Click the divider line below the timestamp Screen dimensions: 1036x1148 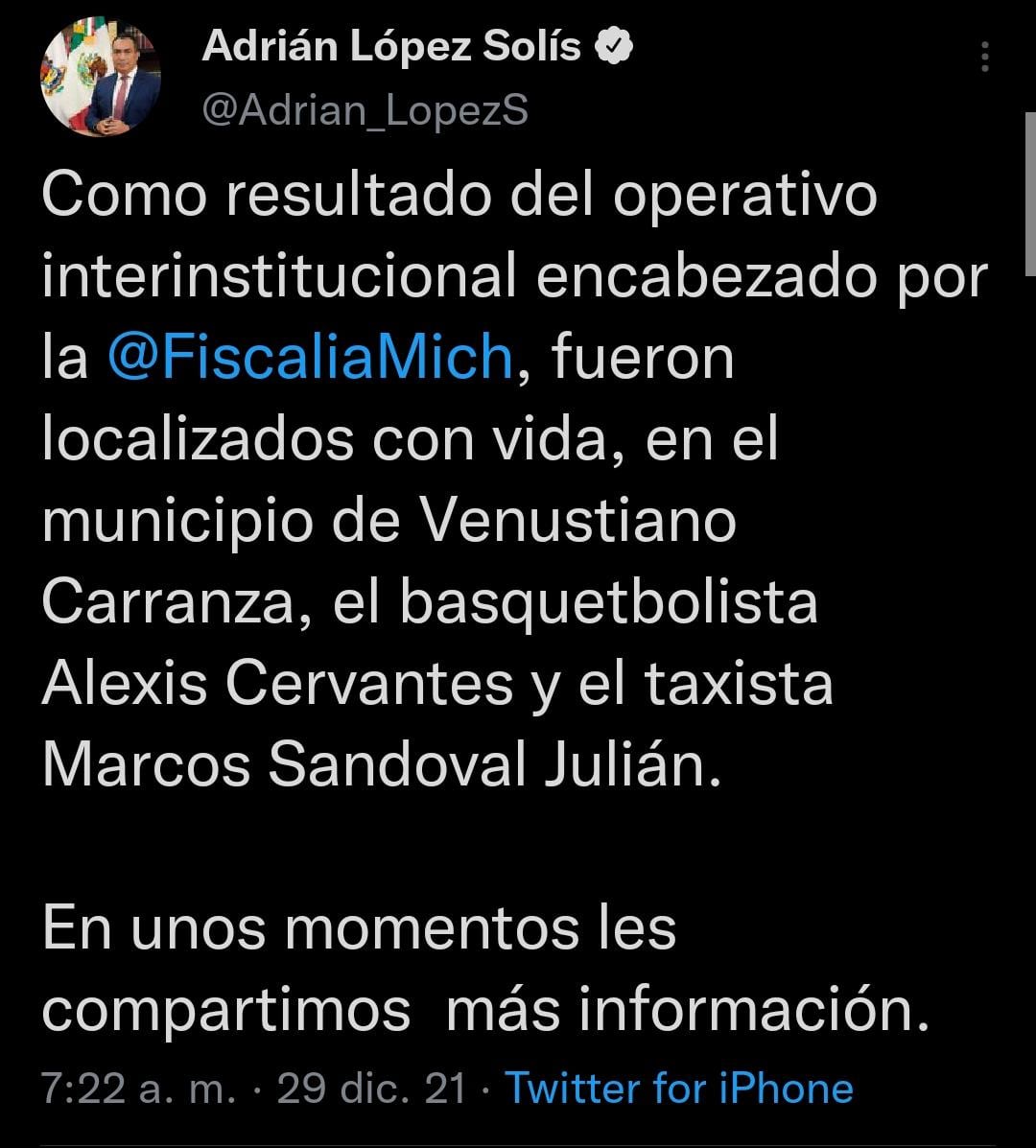tap(518, 1141)
